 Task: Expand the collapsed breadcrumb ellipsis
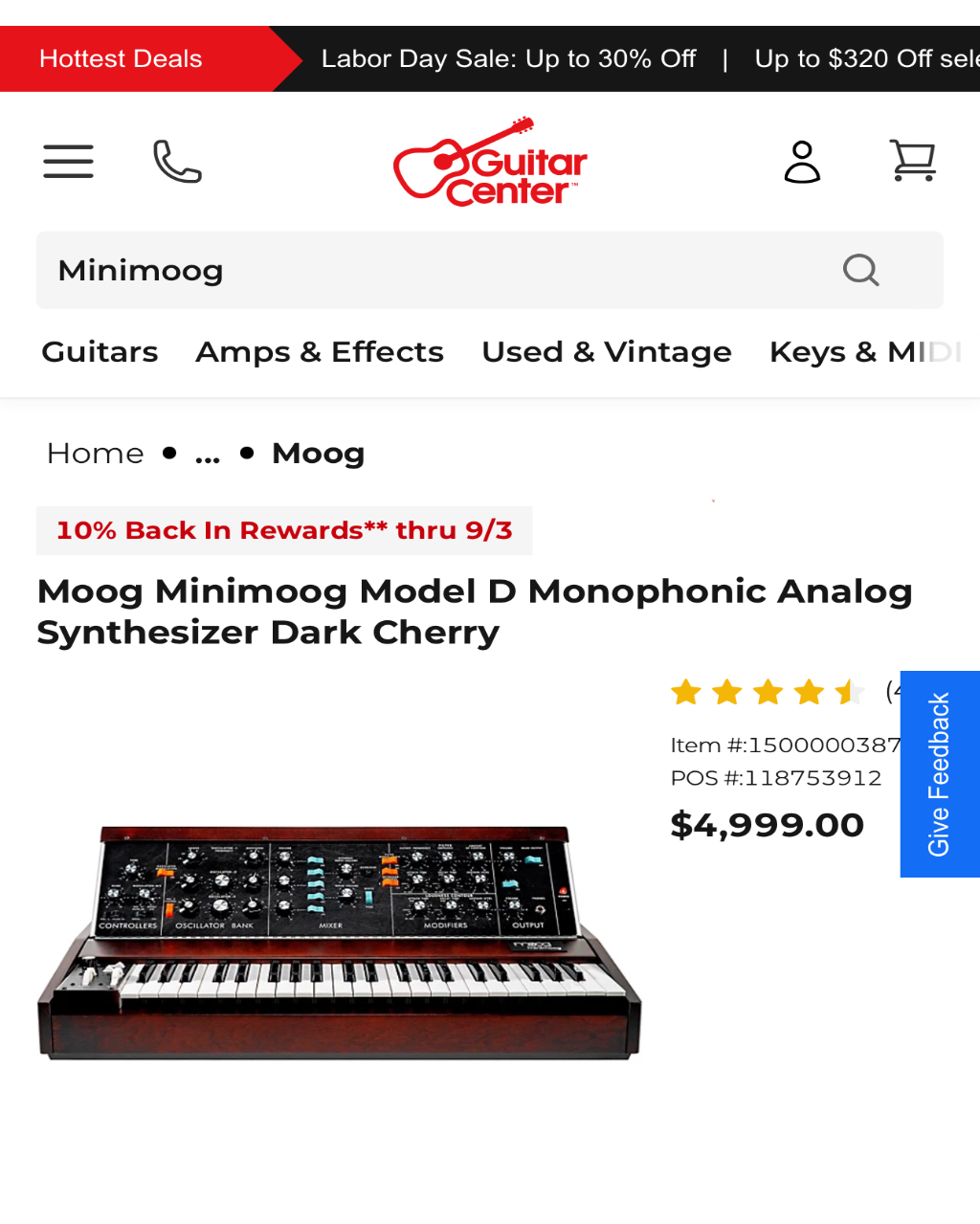click(x=208, y=456)
